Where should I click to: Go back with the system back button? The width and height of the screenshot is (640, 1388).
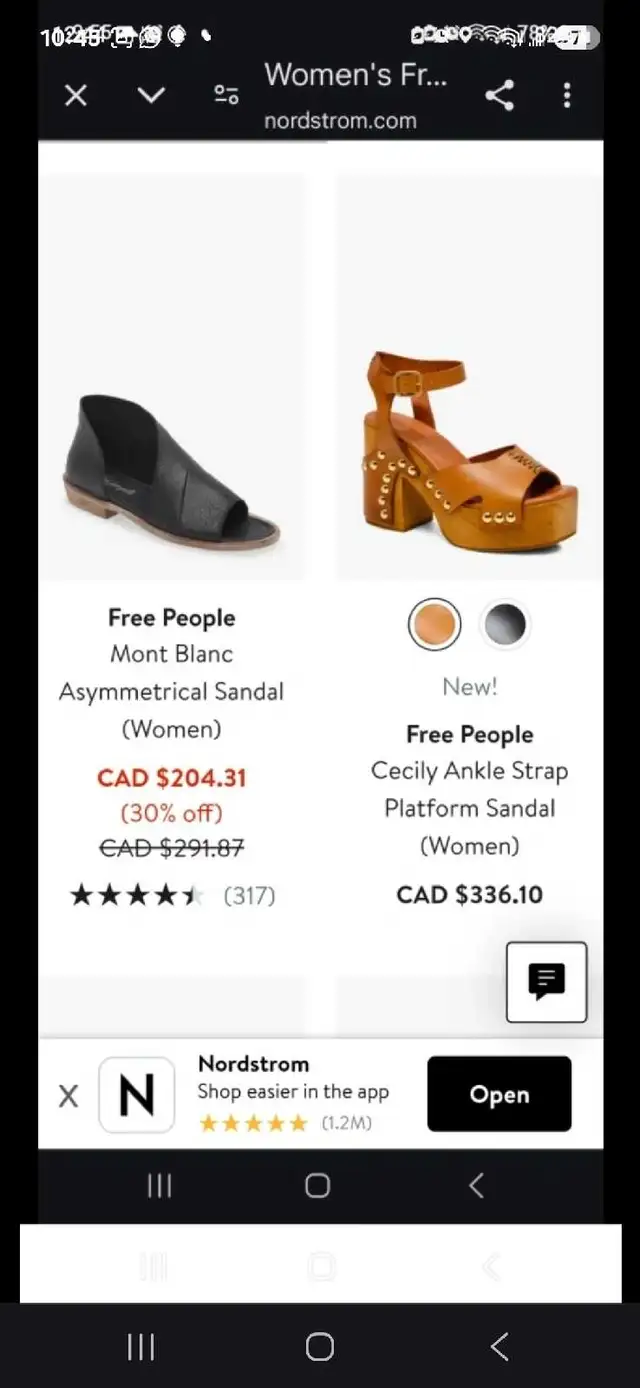click(x=499, y=1347)
